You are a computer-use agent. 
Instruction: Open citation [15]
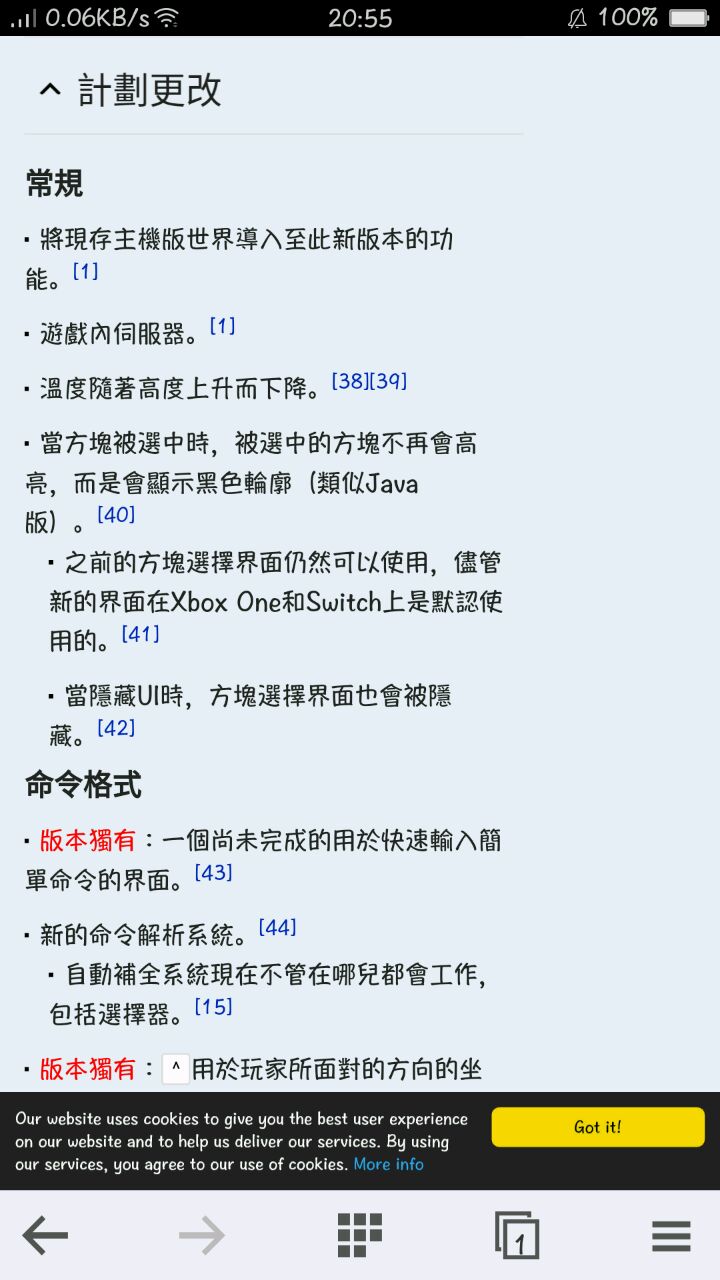click(x=213, y=1007)
